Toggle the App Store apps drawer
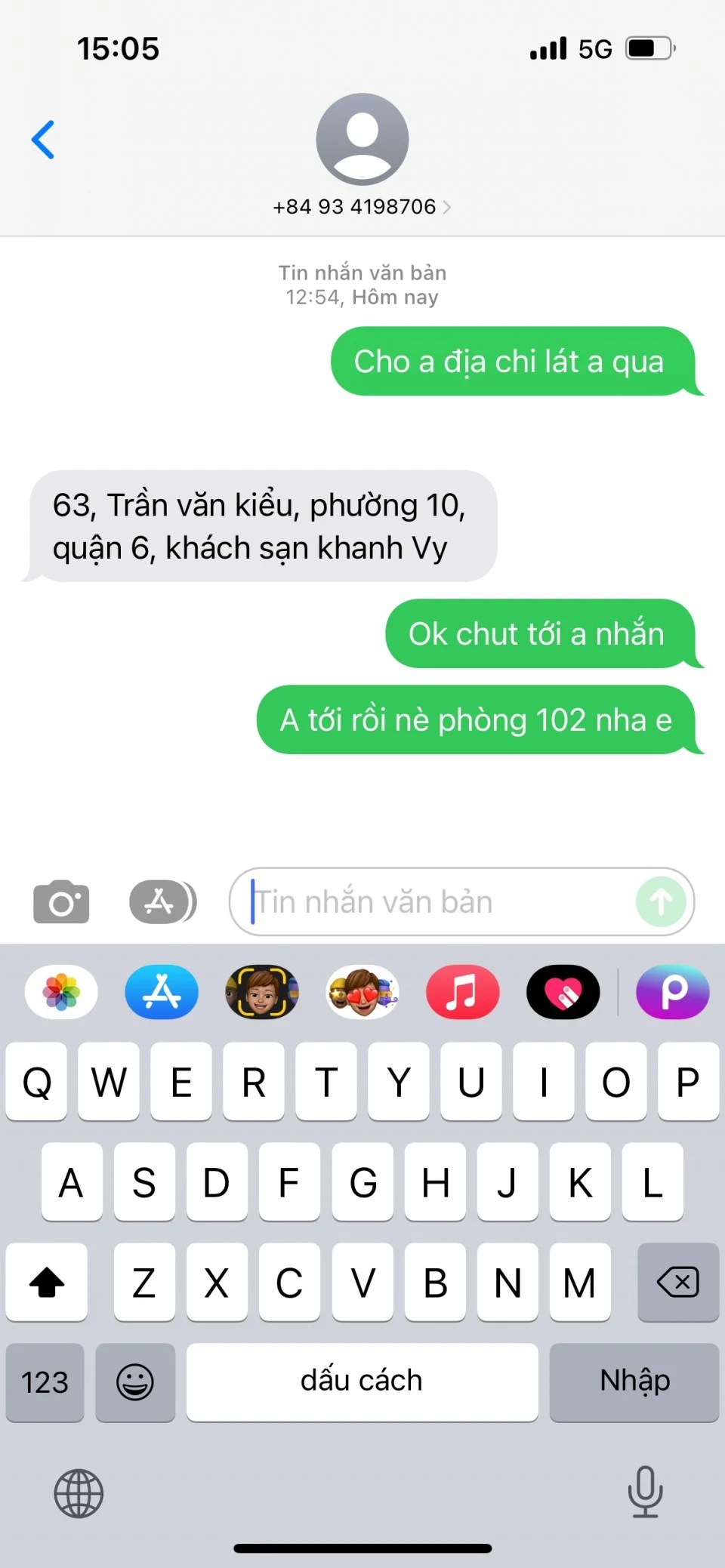 pos(162,901)
